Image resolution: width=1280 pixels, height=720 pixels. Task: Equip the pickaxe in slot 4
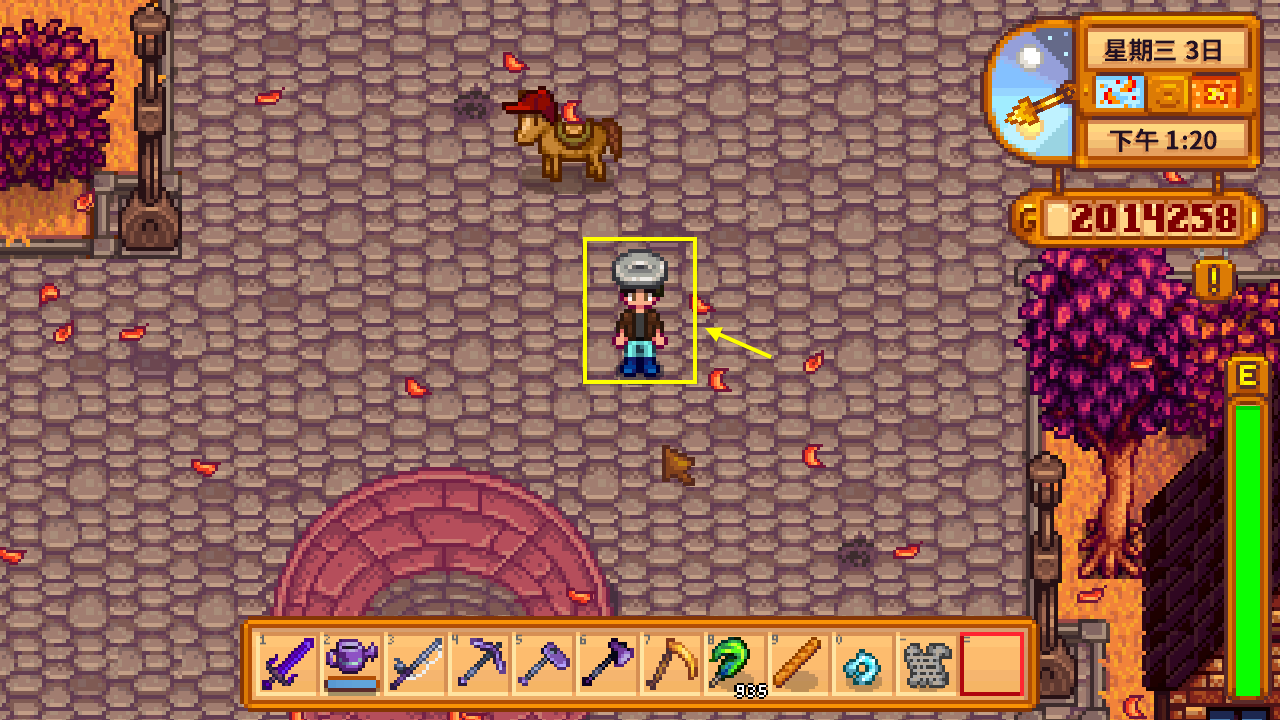(x=480, y=664)
